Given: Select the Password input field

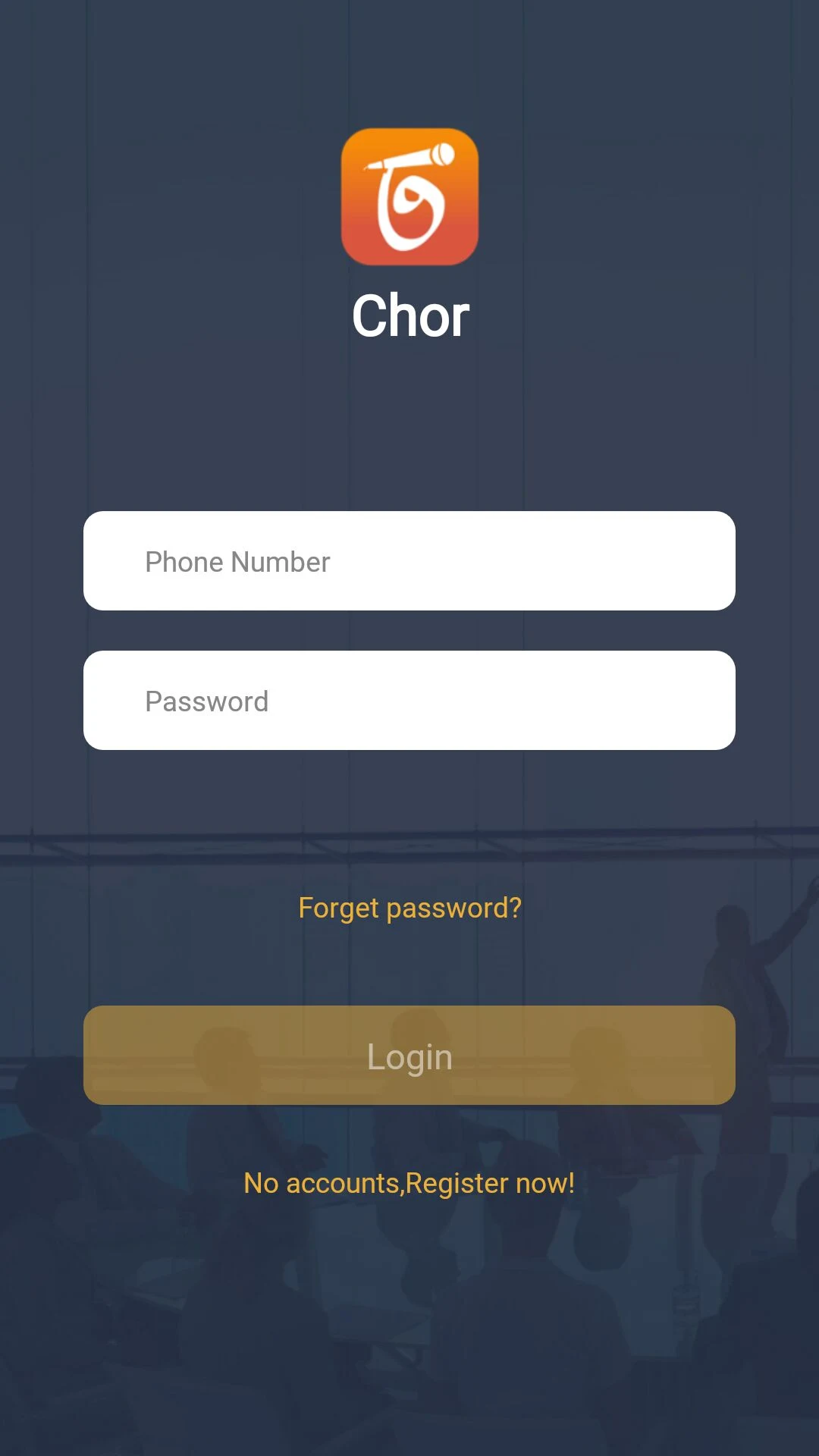Looking at the screenshot, I should coord(409,701).
